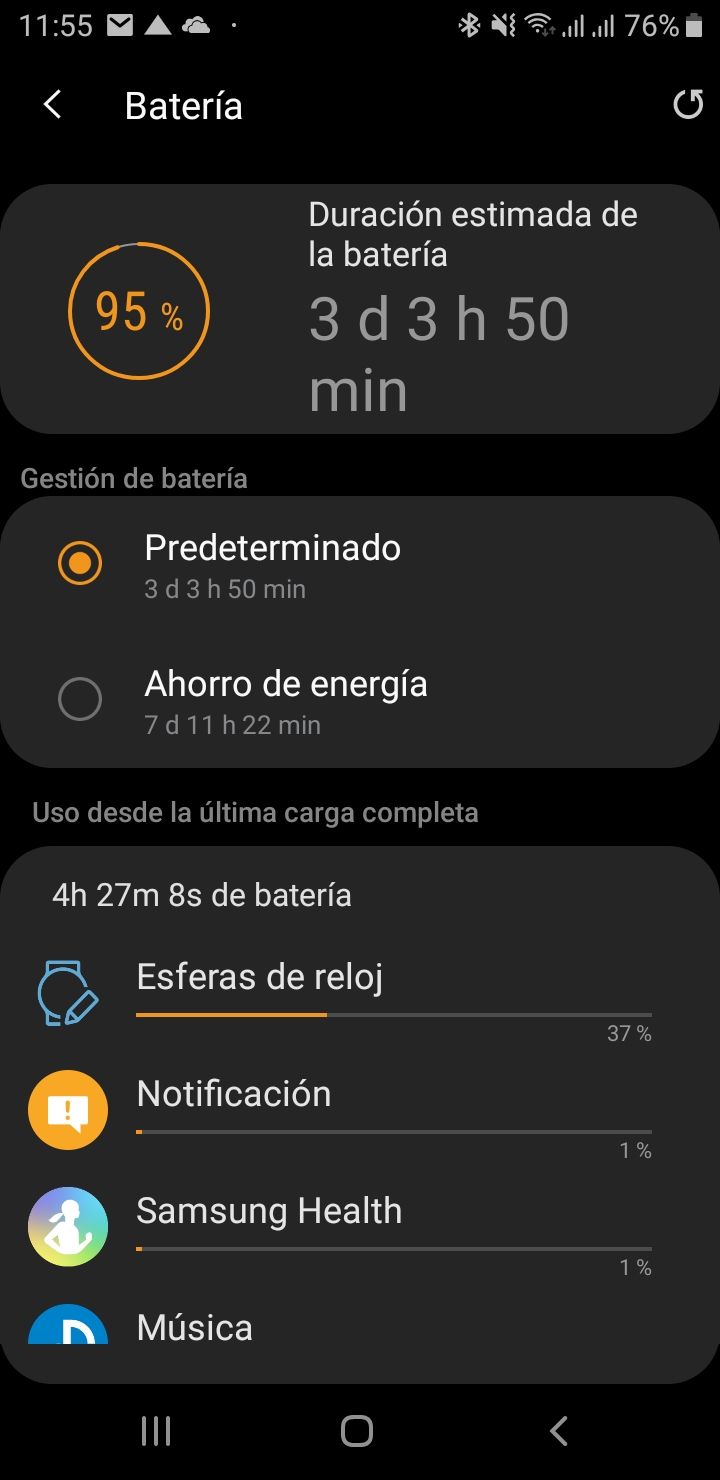Go back using the Batería back arrow
The image size is (720, 1480).
pyautogui.click(x=52, y=104)
